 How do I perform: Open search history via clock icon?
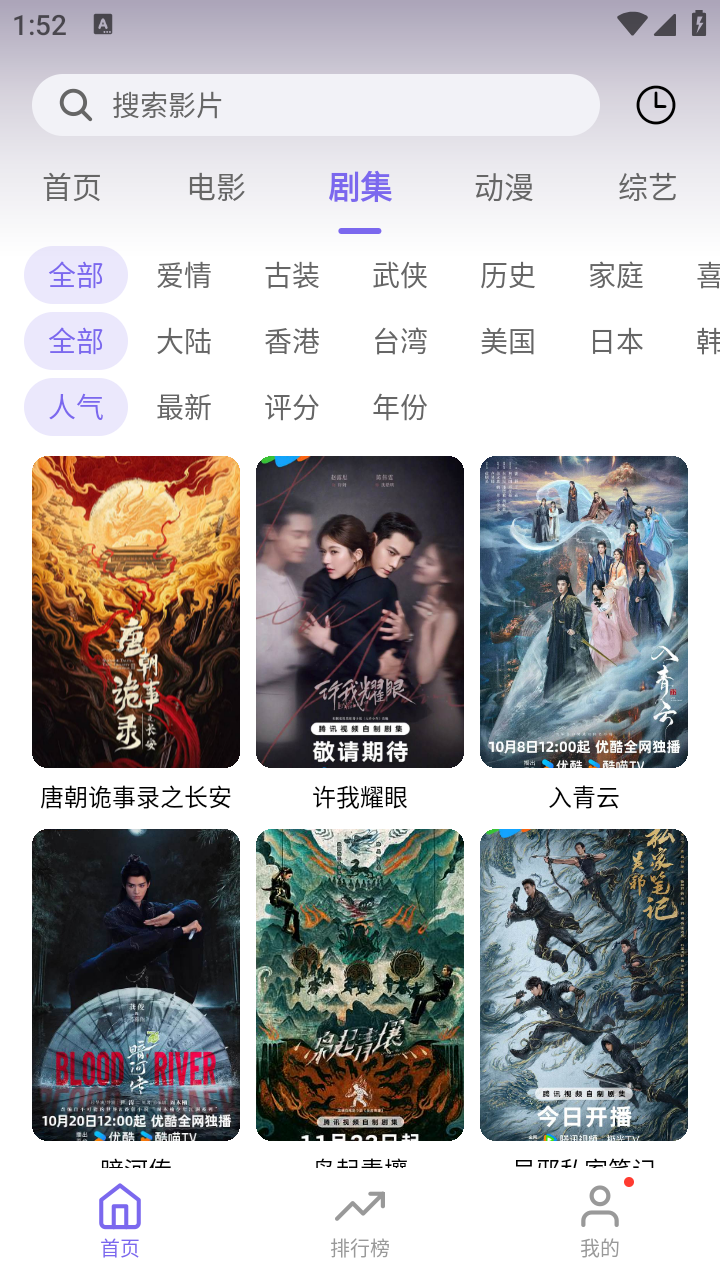[x=655, y=104]
